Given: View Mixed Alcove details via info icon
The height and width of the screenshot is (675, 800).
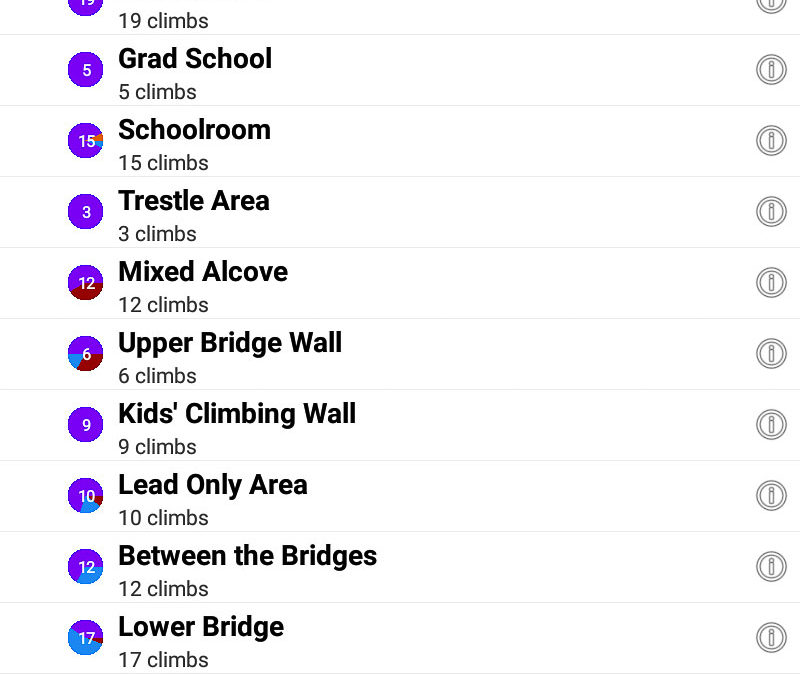Looking at the screenshot, I should pos(770,283).
